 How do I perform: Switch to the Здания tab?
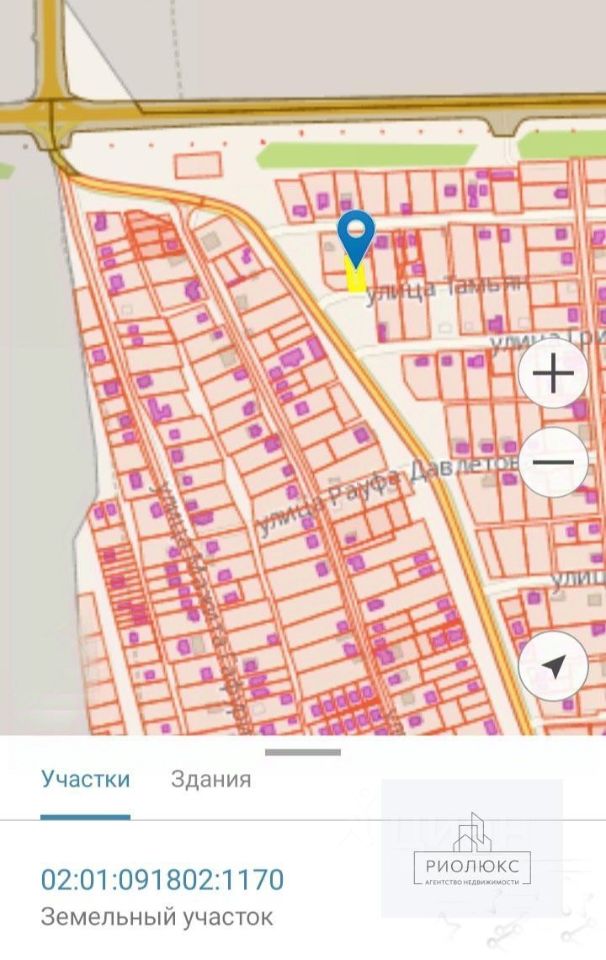211,779
